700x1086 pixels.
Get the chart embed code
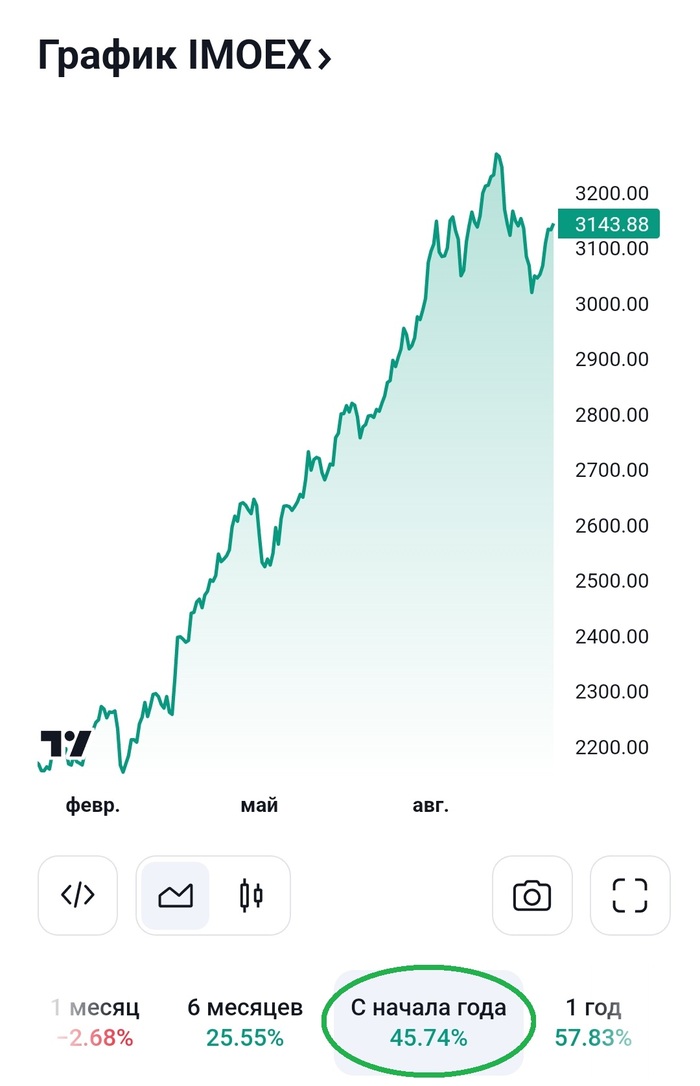point(78,895)
